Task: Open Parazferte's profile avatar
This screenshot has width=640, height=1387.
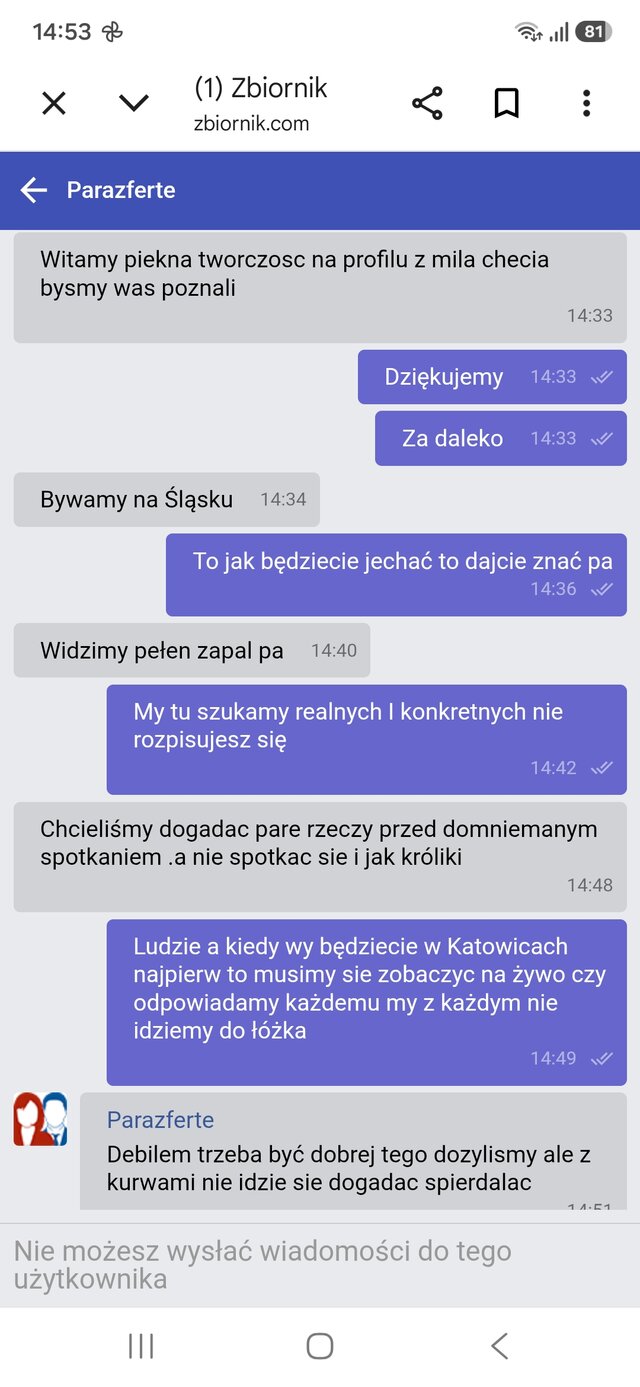Action: pos(40,1119)
